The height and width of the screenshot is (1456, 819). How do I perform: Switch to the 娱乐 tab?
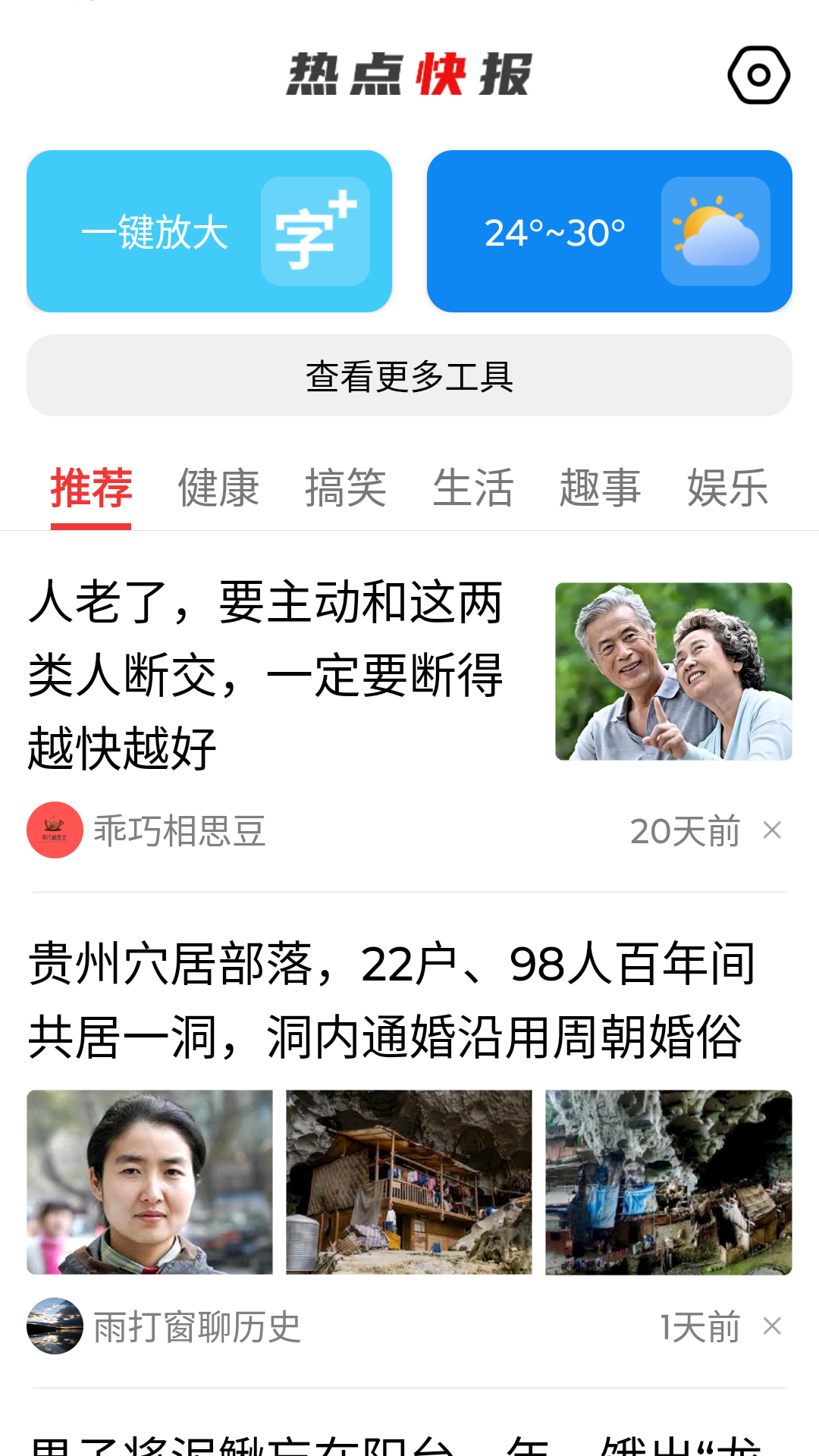[x=728, y=488]
